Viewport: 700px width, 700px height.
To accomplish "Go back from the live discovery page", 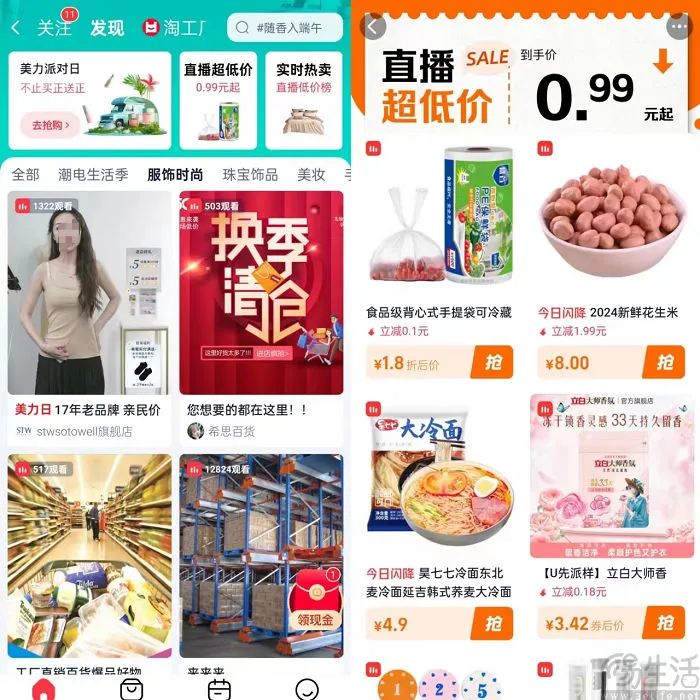I will (15, 28).
